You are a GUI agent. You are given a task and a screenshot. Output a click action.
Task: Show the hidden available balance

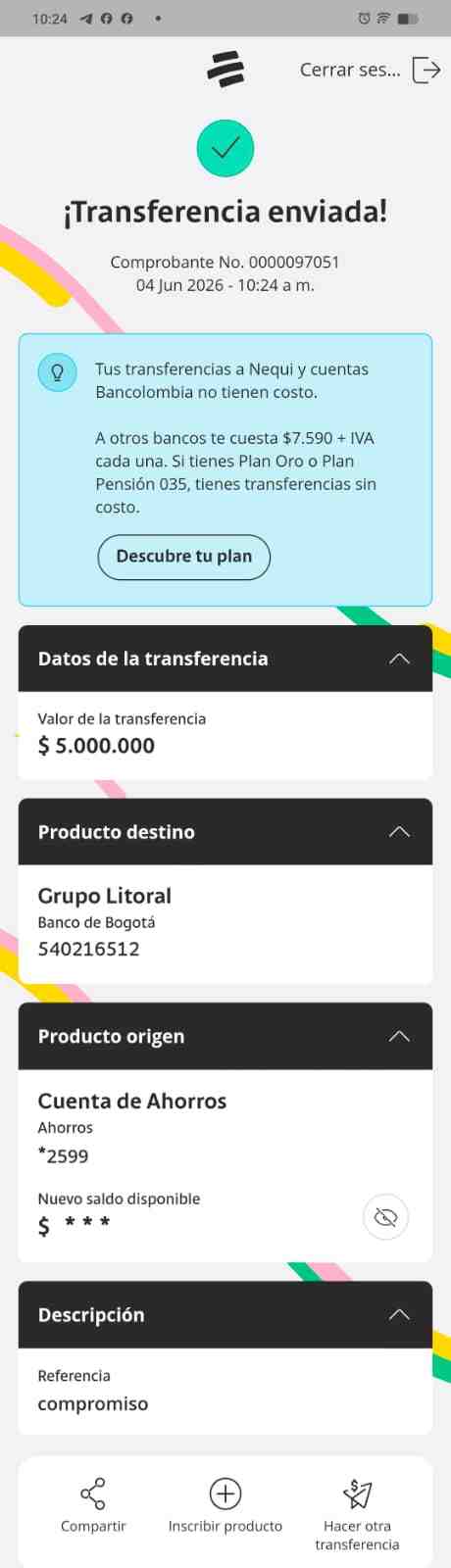pos(386,1217)
